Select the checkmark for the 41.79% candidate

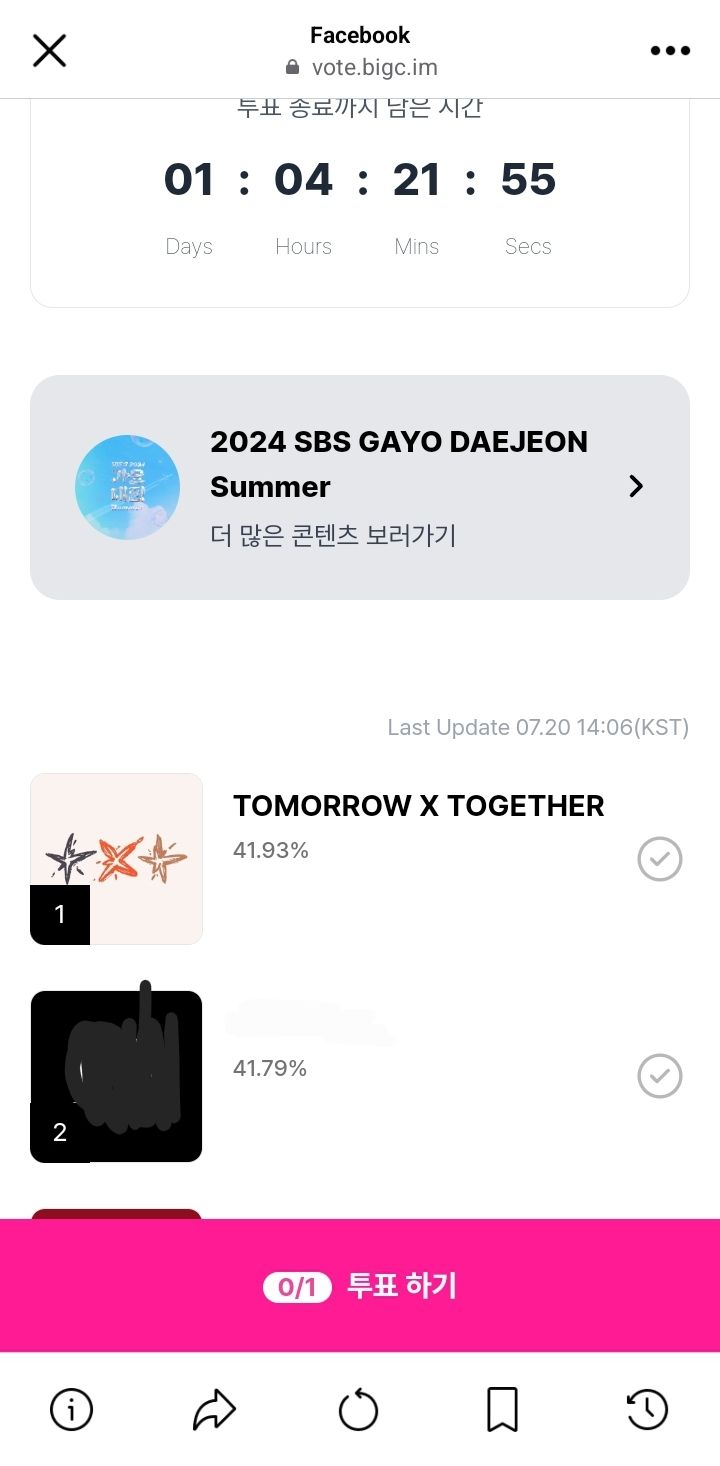coord(660,1076)
